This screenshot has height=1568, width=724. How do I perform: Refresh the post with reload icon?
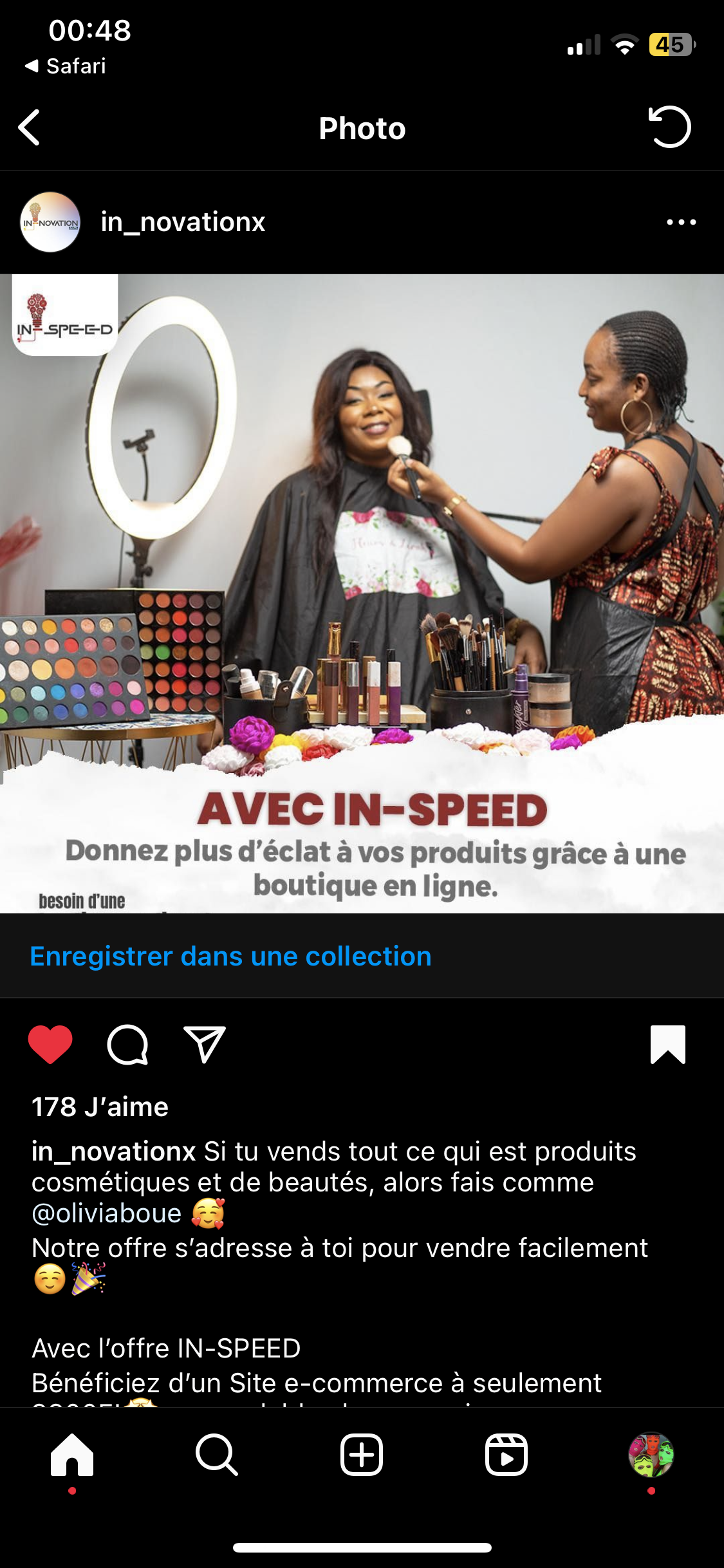(x=669, y=127)
